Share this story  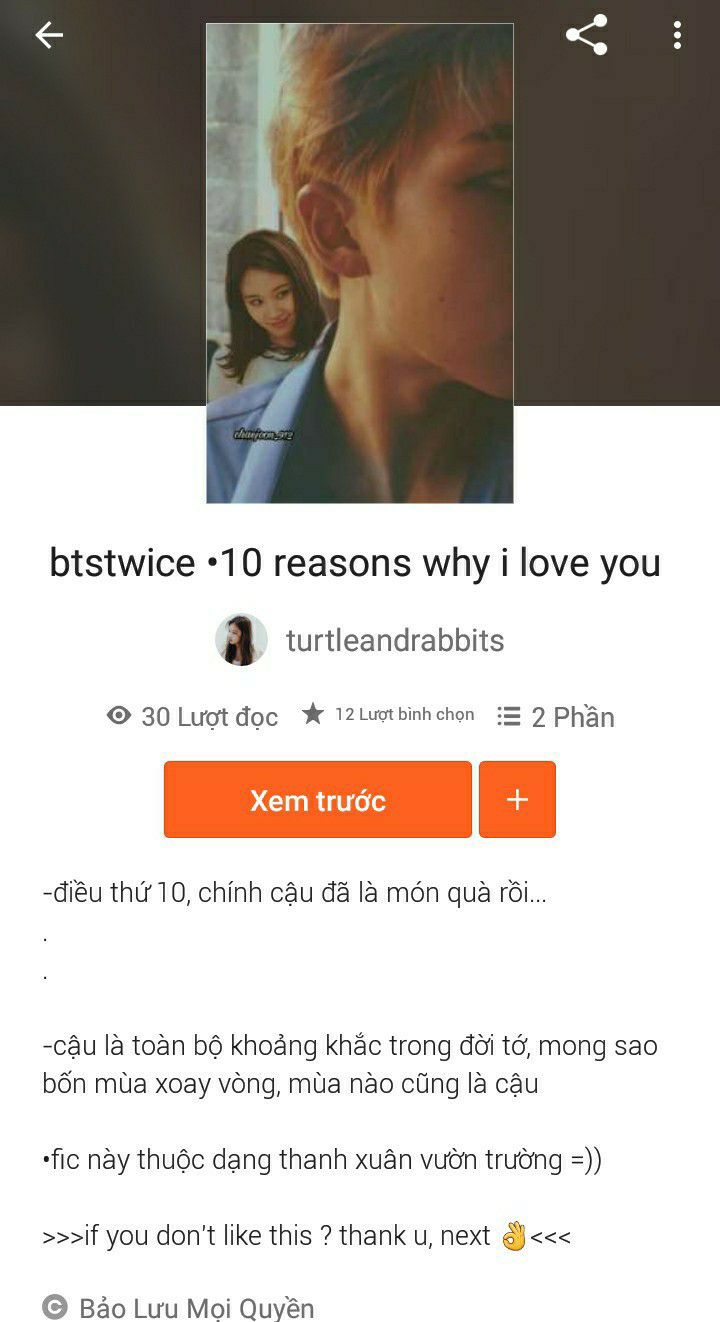pos(587,36)
